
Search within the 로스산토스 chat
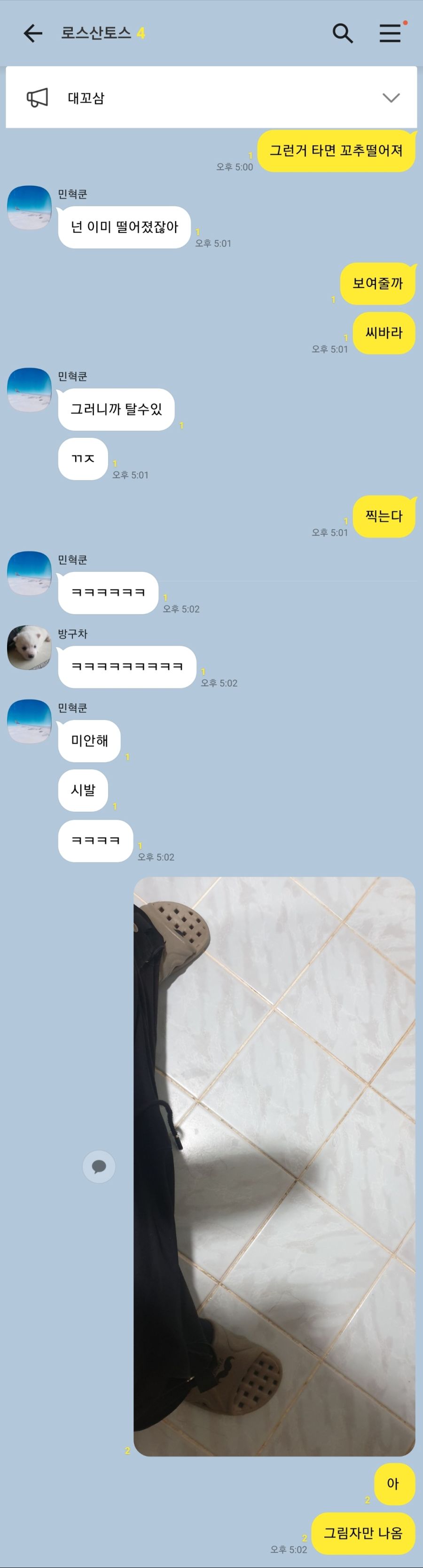(x=343, y=33)
